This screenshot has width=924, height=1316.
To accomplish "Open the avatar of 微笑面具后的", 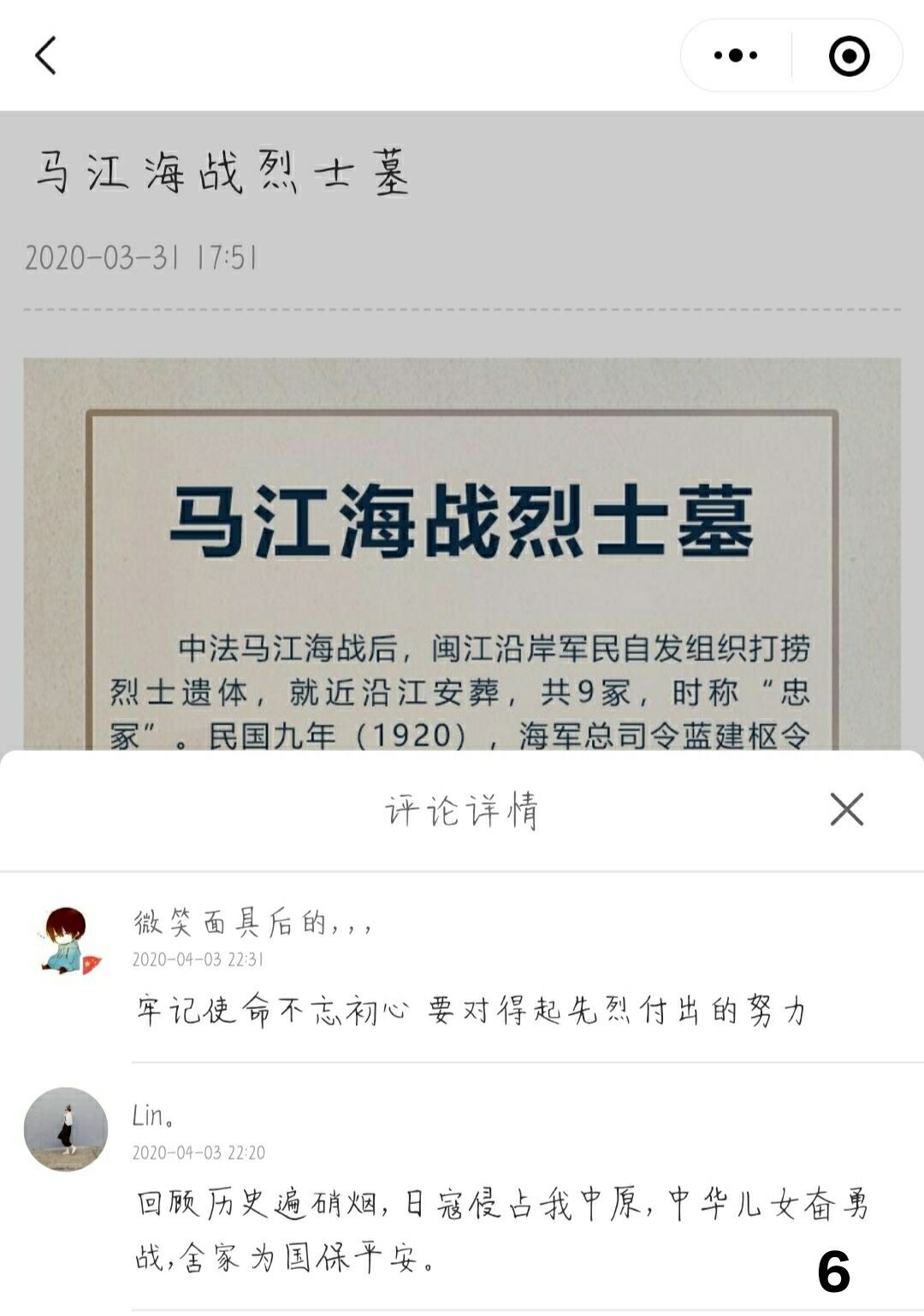I will [x=67, y=941].
